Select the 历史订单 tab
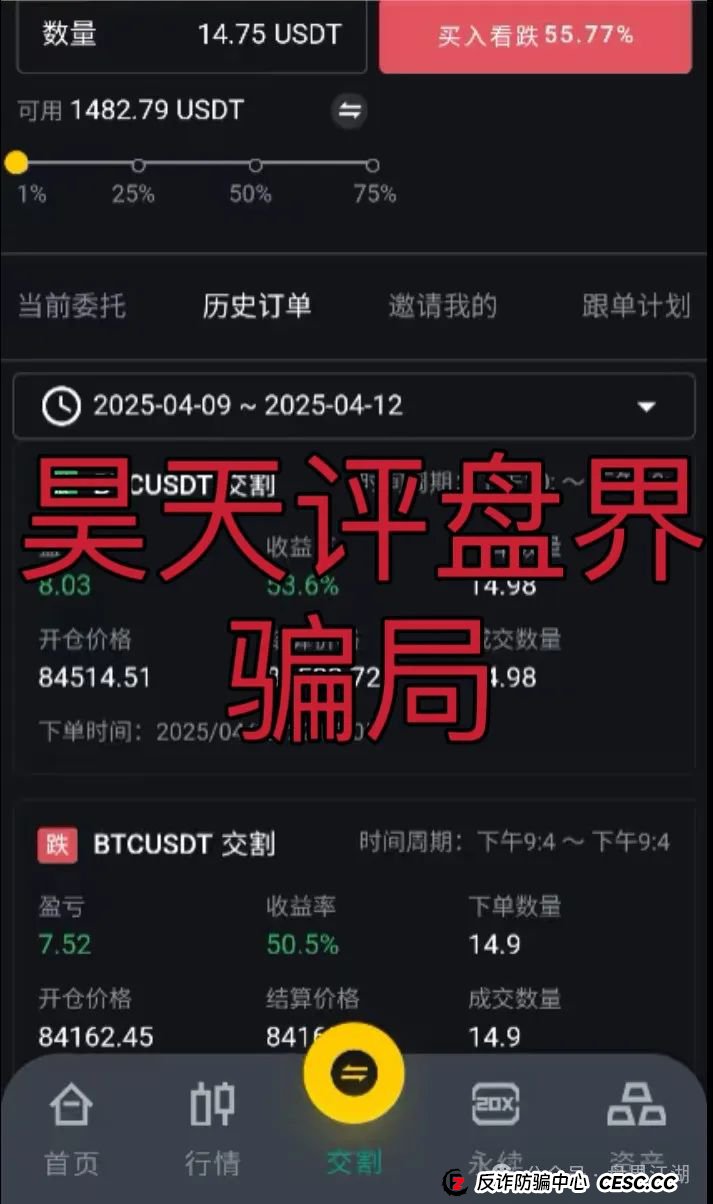 pos(257,306)
